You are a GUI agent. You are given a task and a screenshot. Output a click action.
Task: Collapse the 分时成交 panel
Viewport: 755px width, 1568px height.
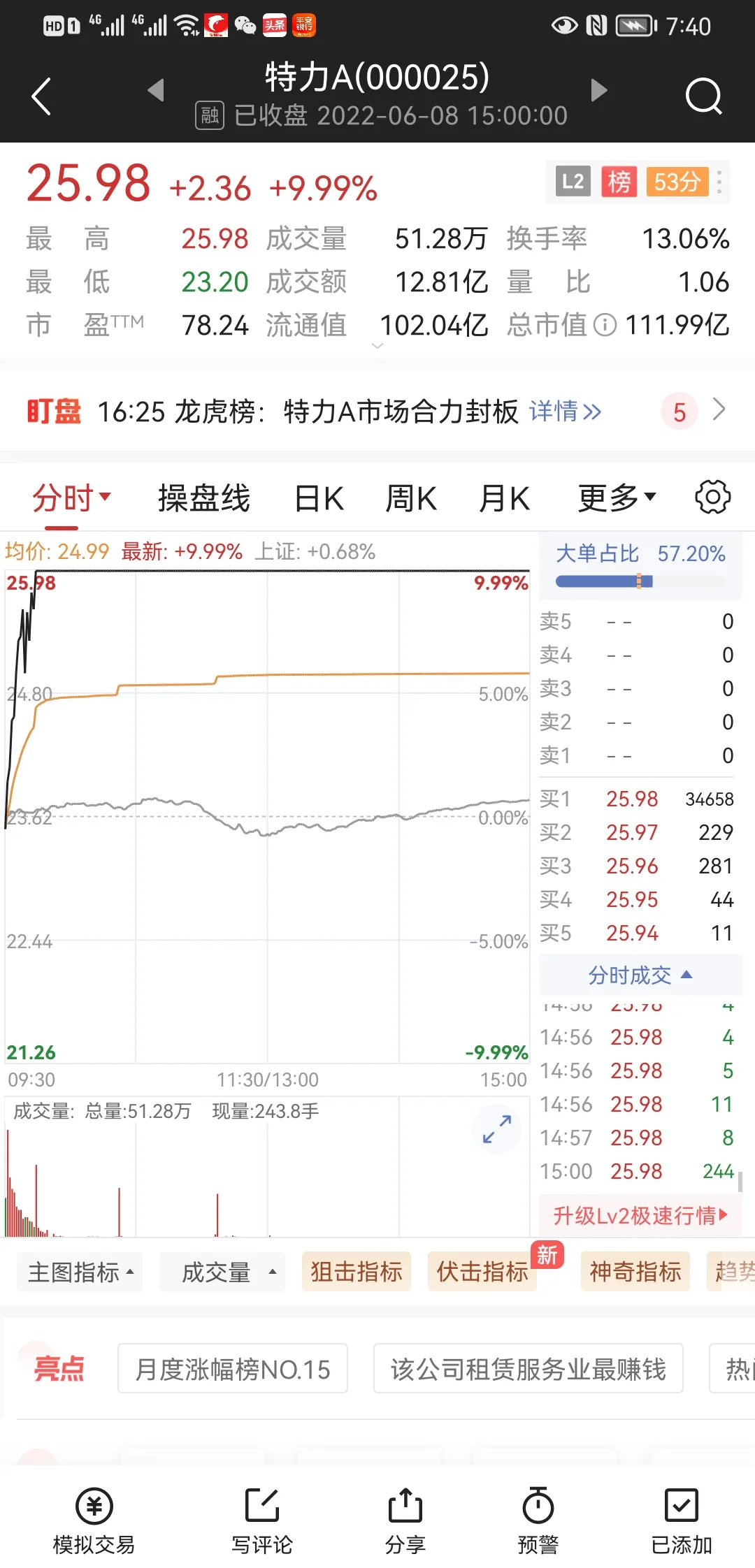tap(640, 975)
